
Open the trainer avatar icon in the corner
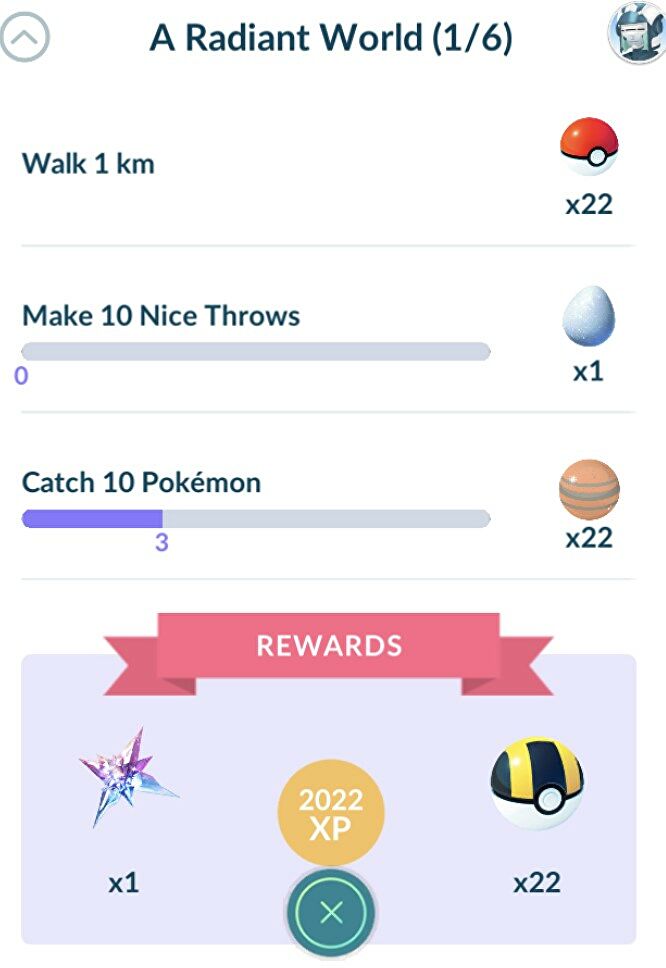[x=636, y=34]
